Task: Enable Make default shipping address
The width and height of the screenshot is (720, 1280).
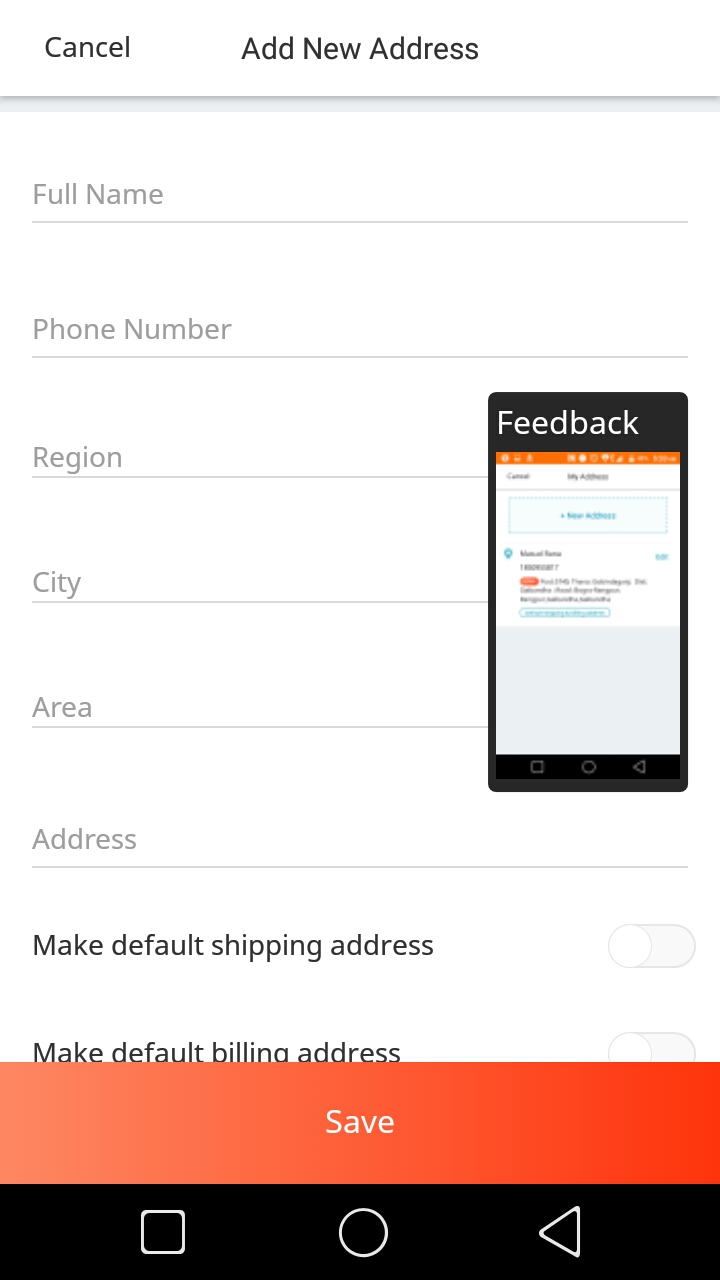Action: [x=651, y=946]
